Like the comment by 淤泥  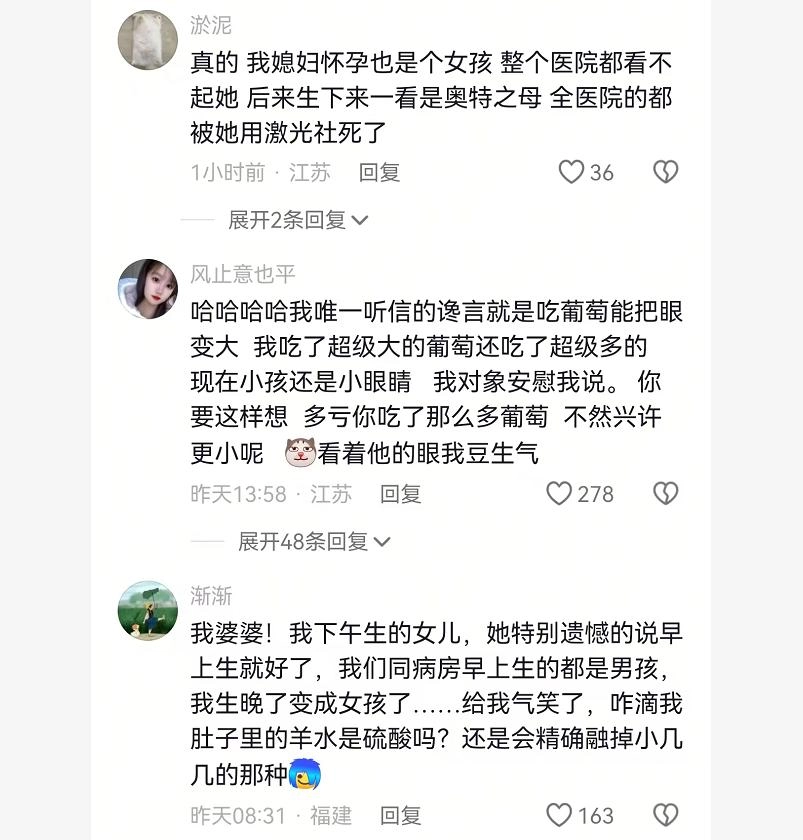571,172
